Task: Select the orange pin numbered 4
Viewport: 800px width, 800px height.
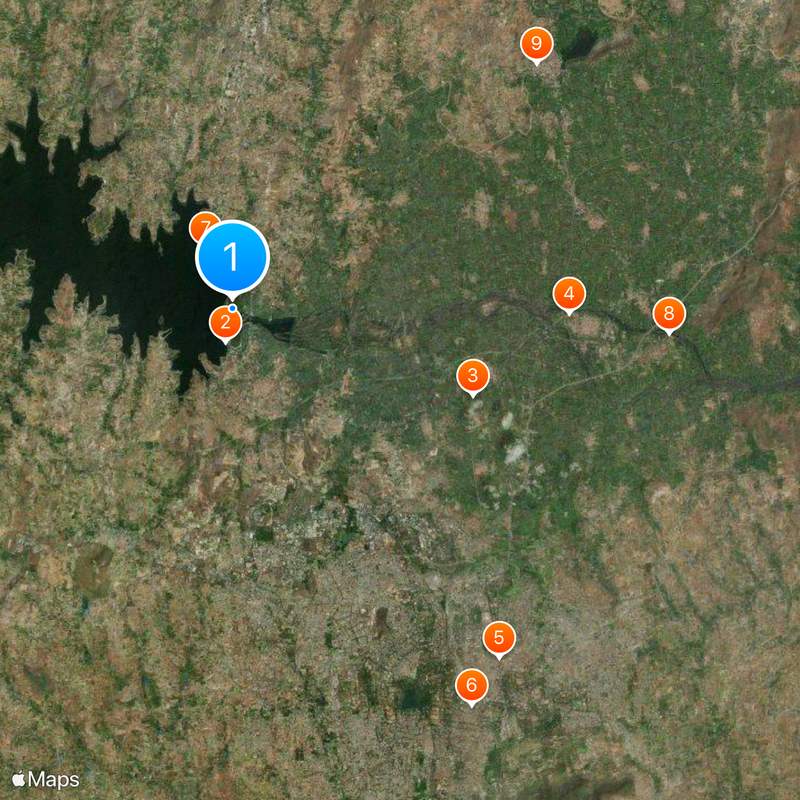Action: 569,293
